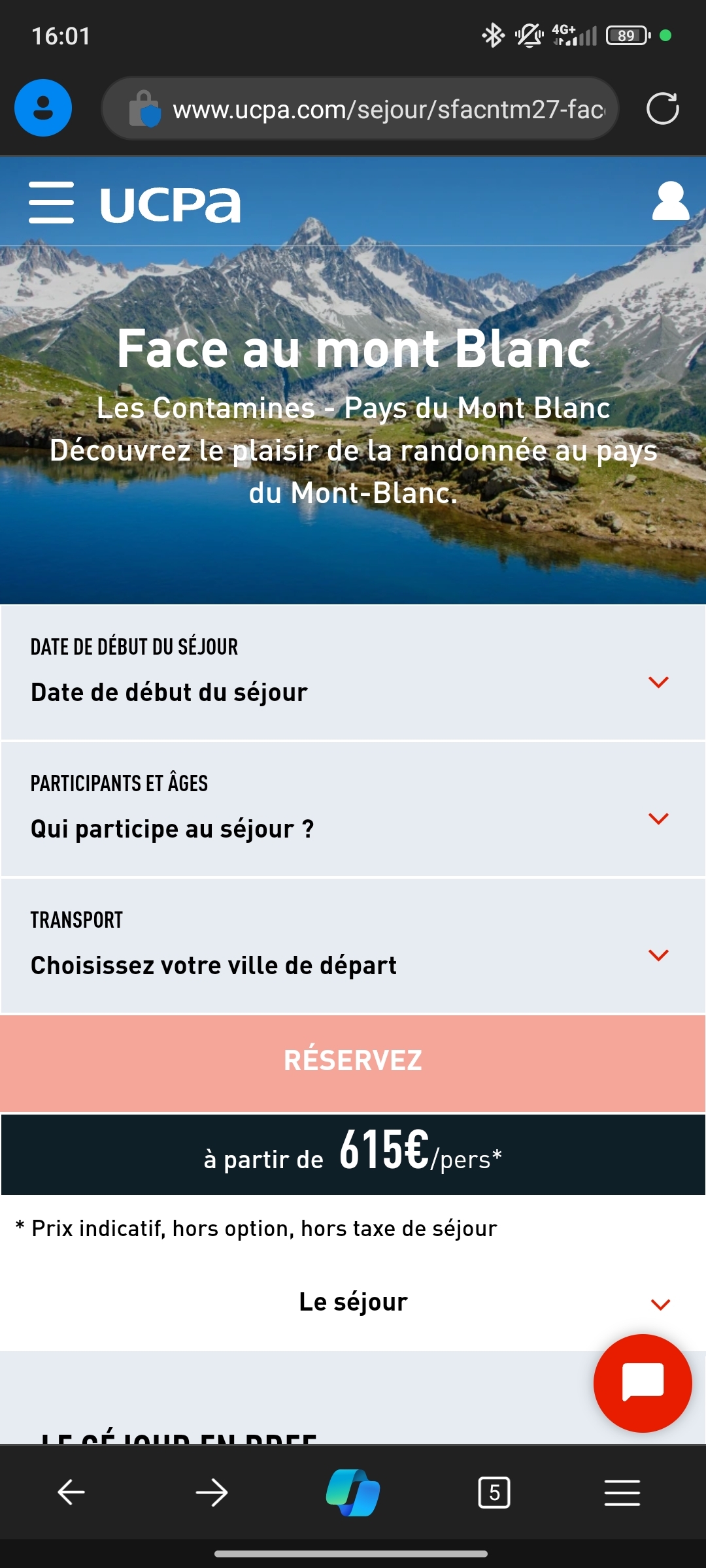Tap the RÉSERVEZ button
Screen dimensions: 706x1568
pyautogui.click(x=353, y=1061)
